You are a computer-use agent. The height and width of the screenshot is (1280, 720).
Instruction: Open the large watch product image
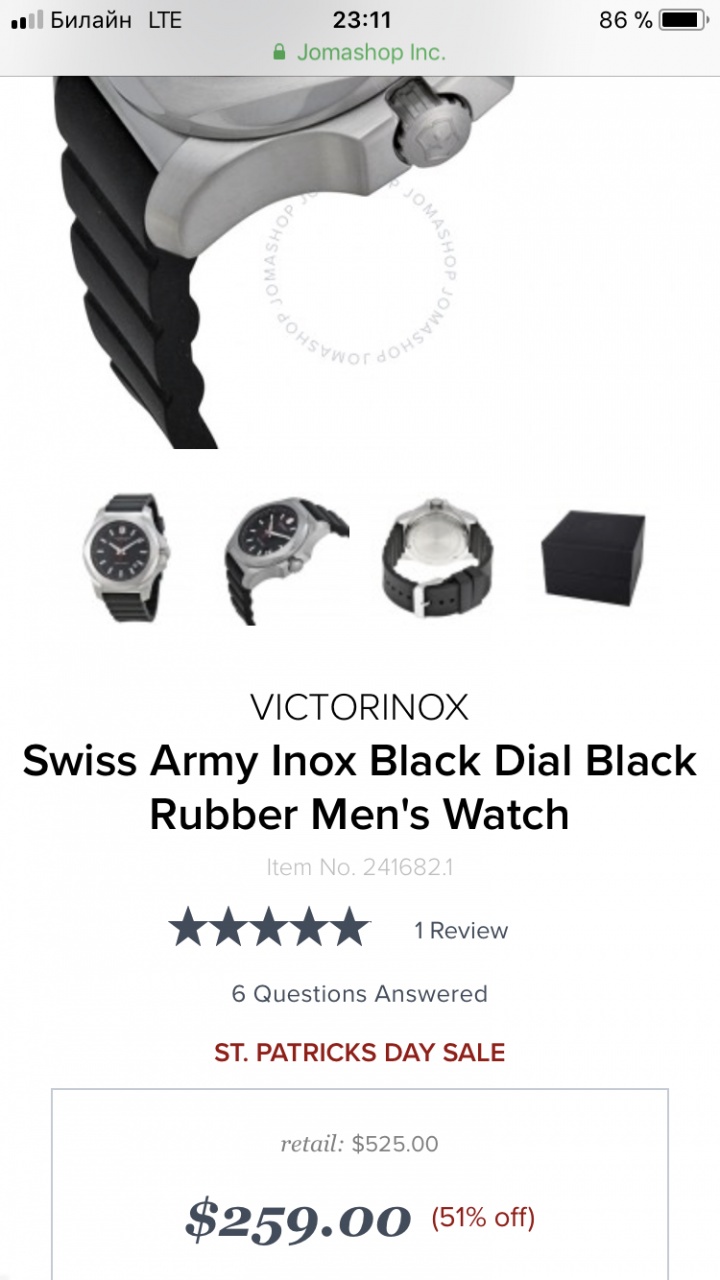coord(300,260)
